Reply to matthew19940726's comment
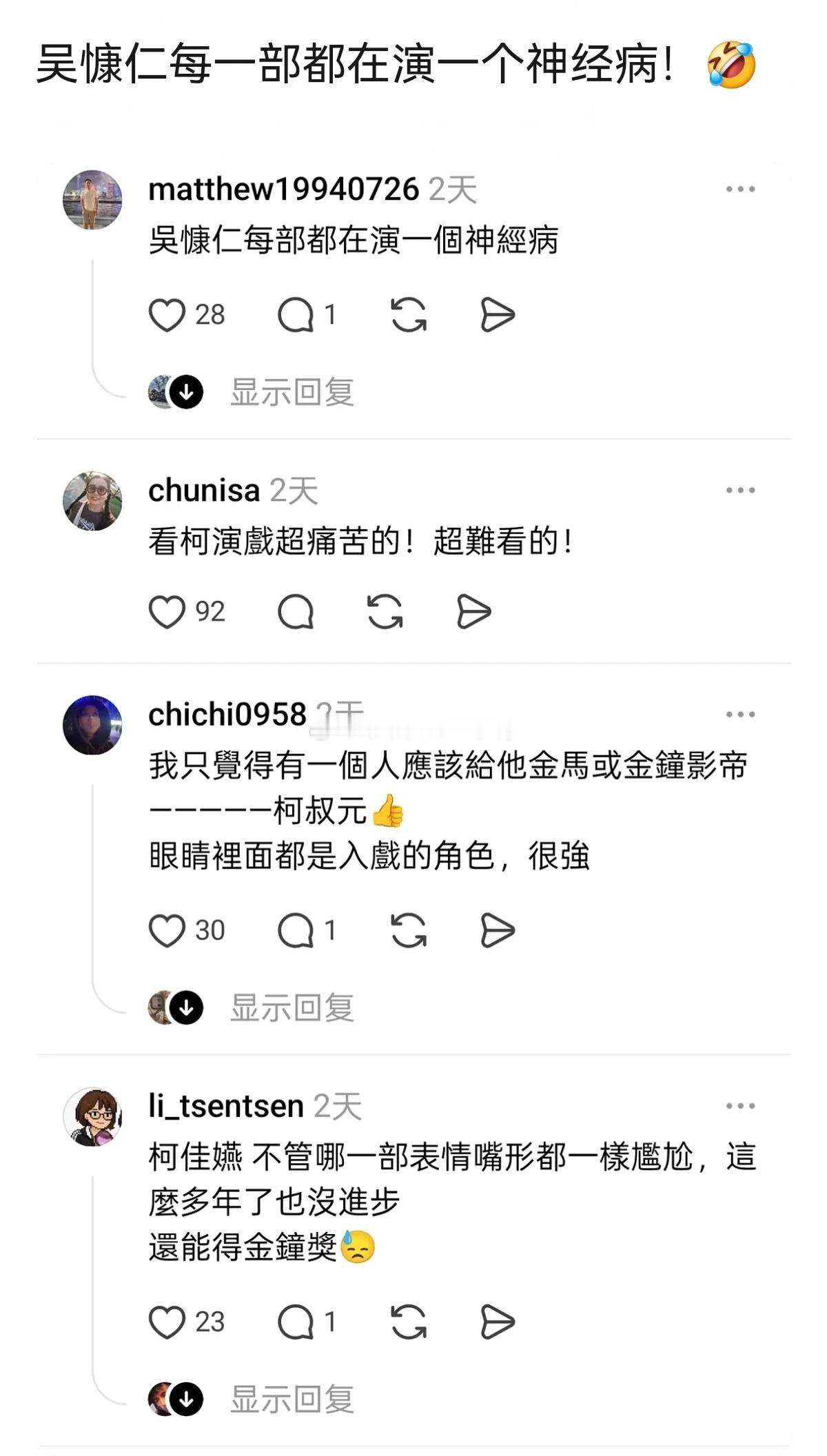Screen dimensions: 827x1456 (296, 315)
